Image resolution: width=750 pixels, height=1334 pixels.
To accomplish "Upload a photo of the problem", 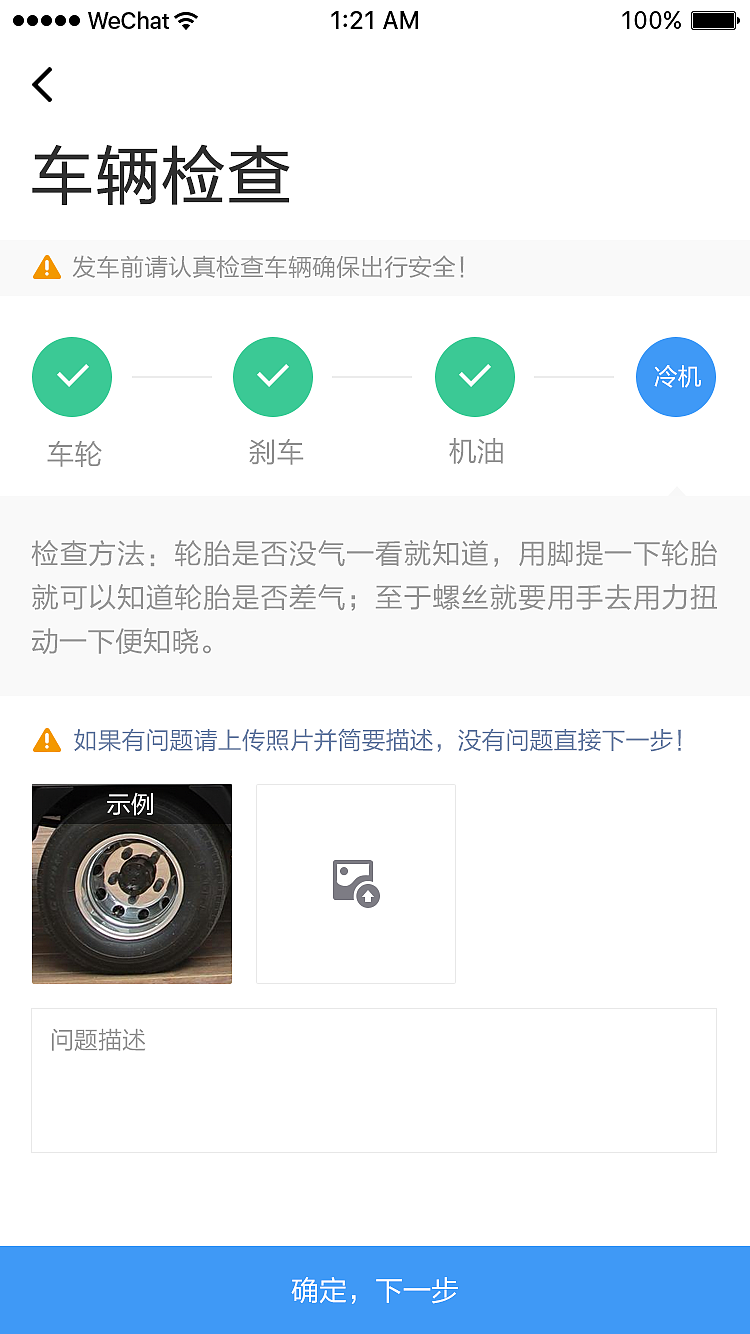I will pos(356,884).
